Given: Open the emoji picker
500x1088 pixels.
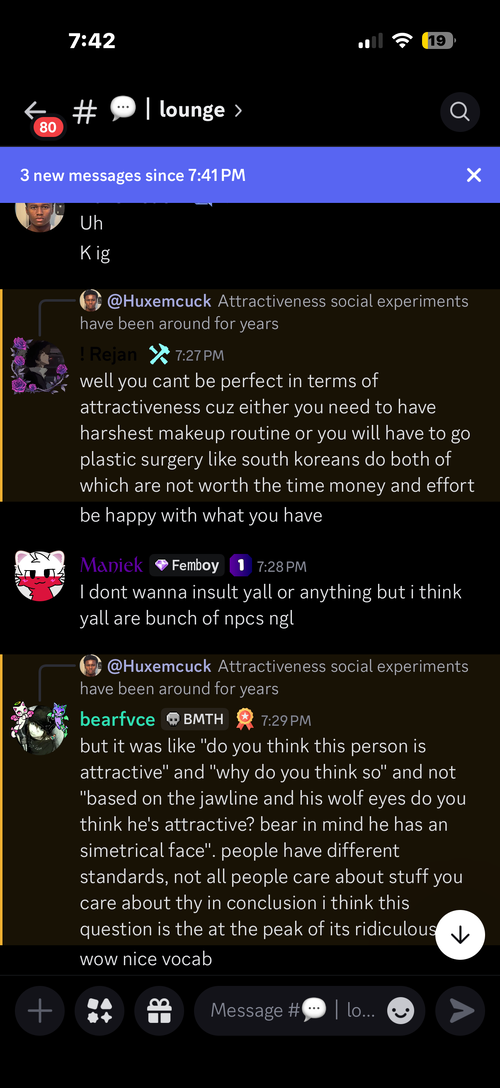Looking at the screenshot, I should (x=401, y=1011).
